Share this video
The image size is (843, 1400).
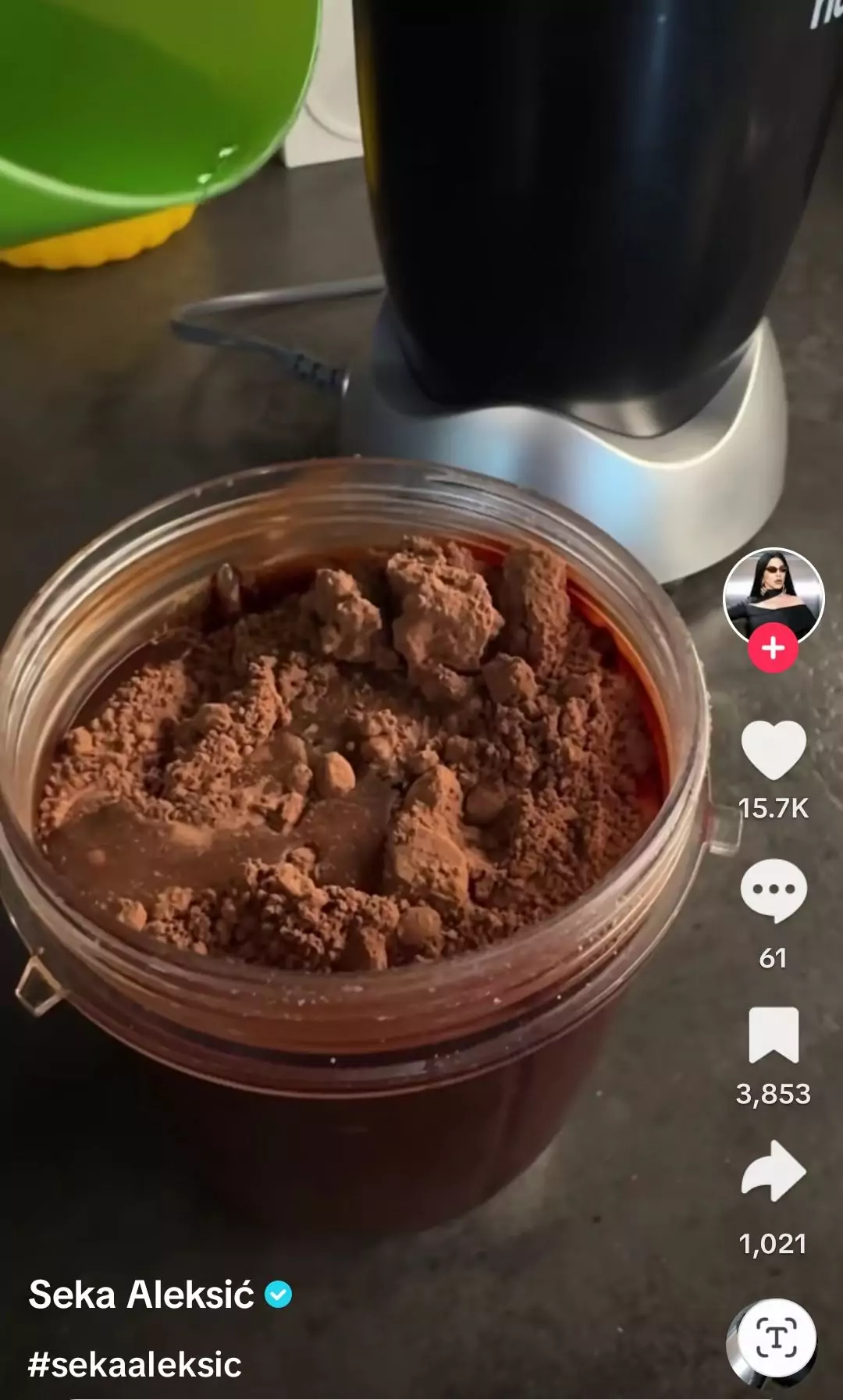(773, 1170)
